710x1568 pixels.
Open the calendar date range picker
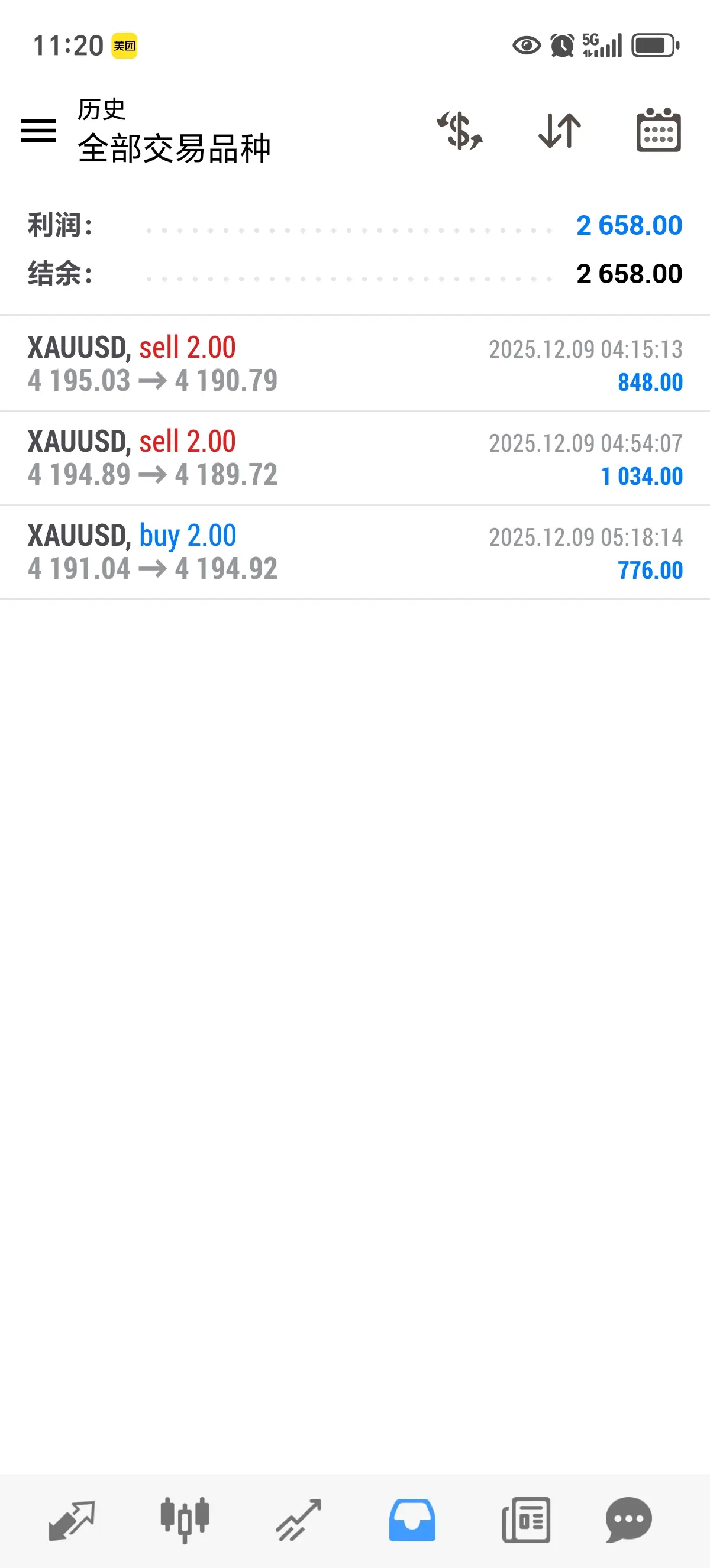[x=659, y=130]
